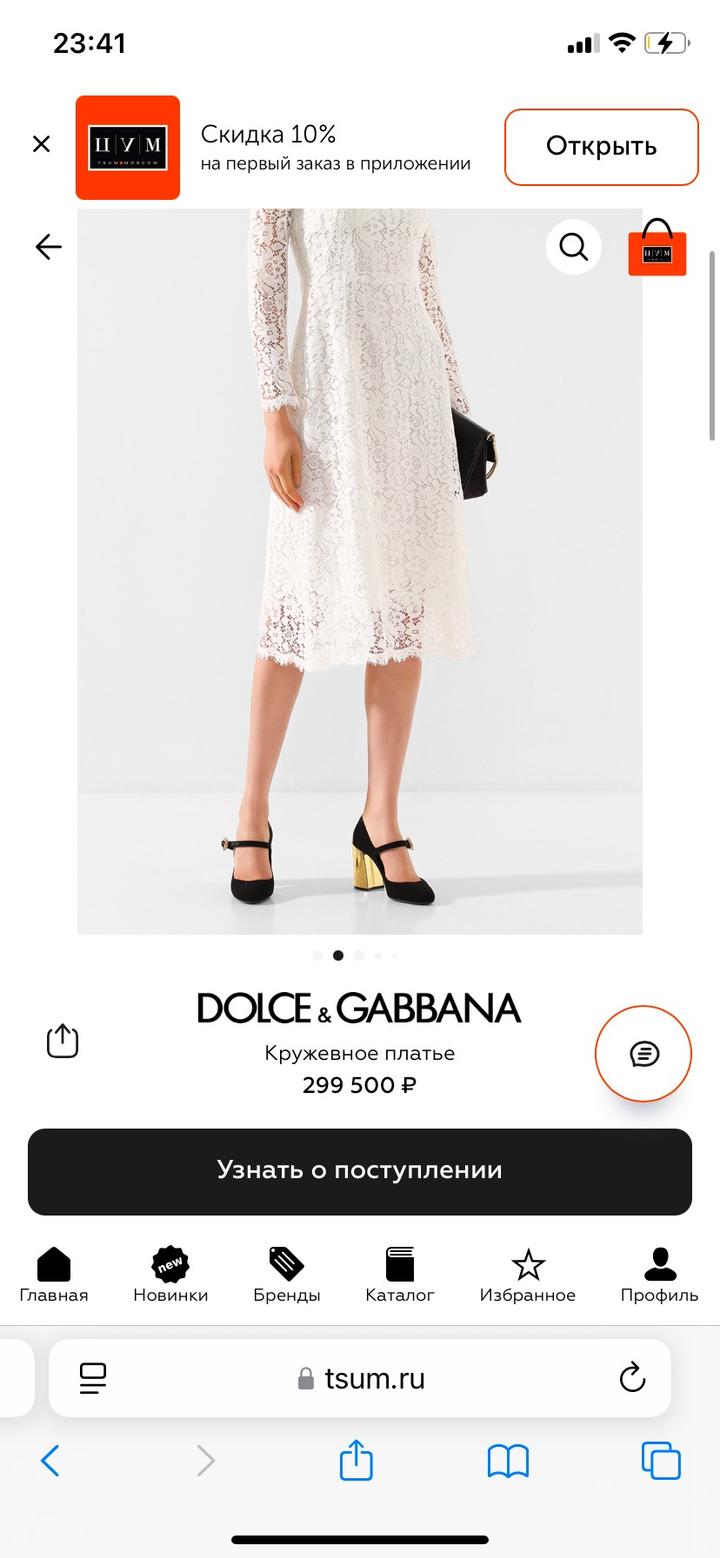Screen dimensions: 720x1558
Task: Go back using the arrow over the photo
Action: click(x=48, y=247)
